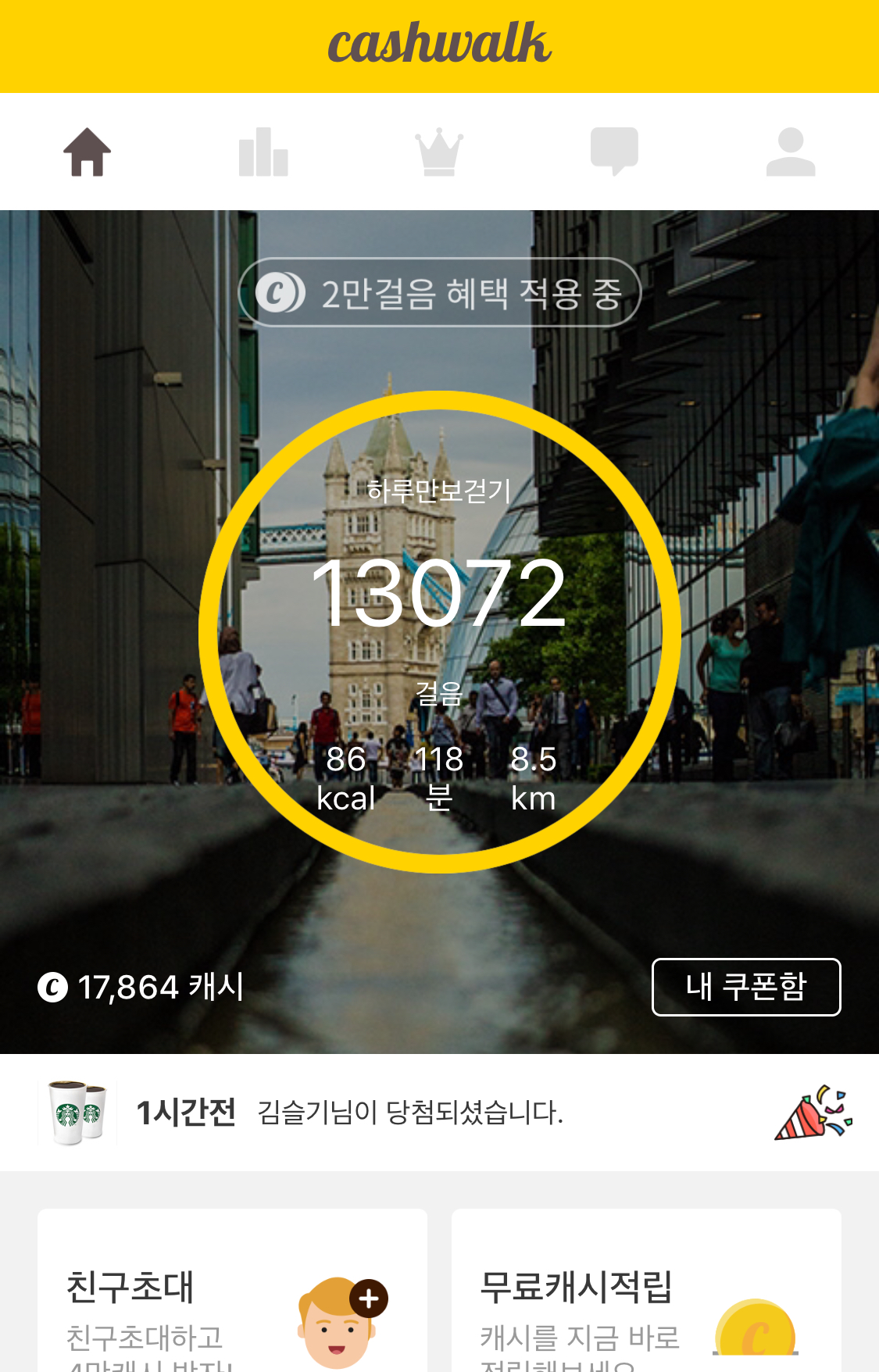The height and width of the screenshot is (1372, 879).
Task: Open the chat bubble messages icon
Action: [x=615, y=152]
